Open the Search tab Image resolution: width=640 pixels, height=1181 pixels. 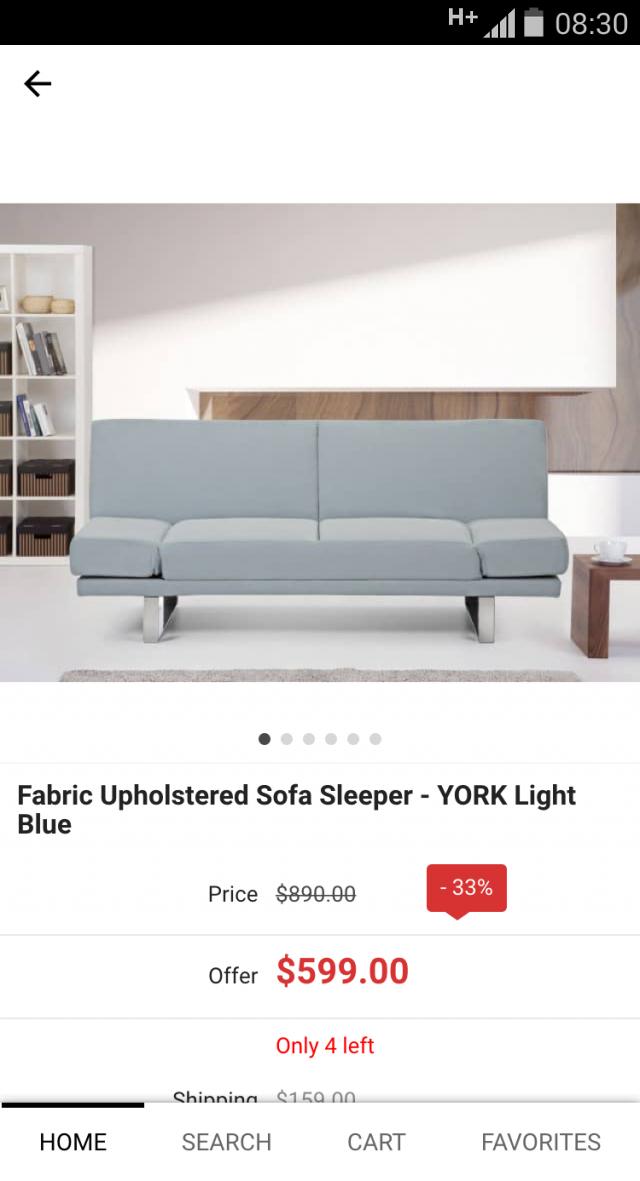point(226,1142)
